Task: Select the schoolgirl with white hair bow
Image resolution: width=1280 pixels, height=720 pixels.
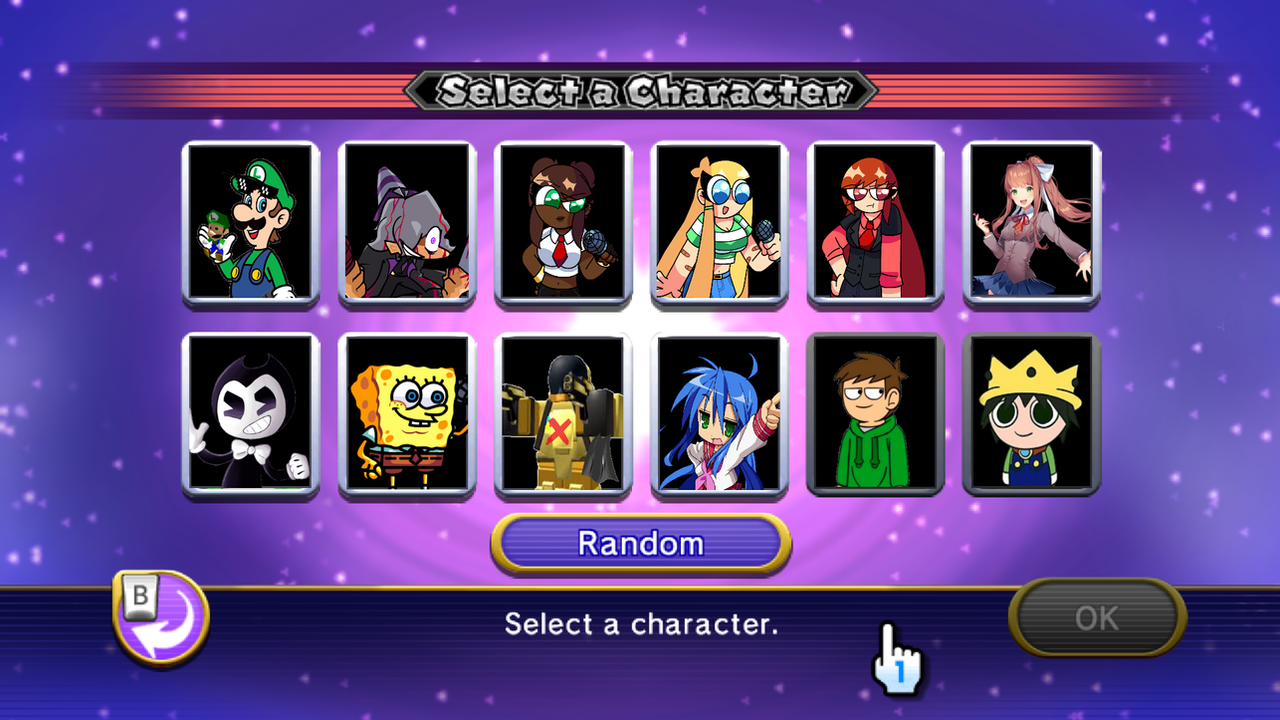Action: coord(1031,223)
